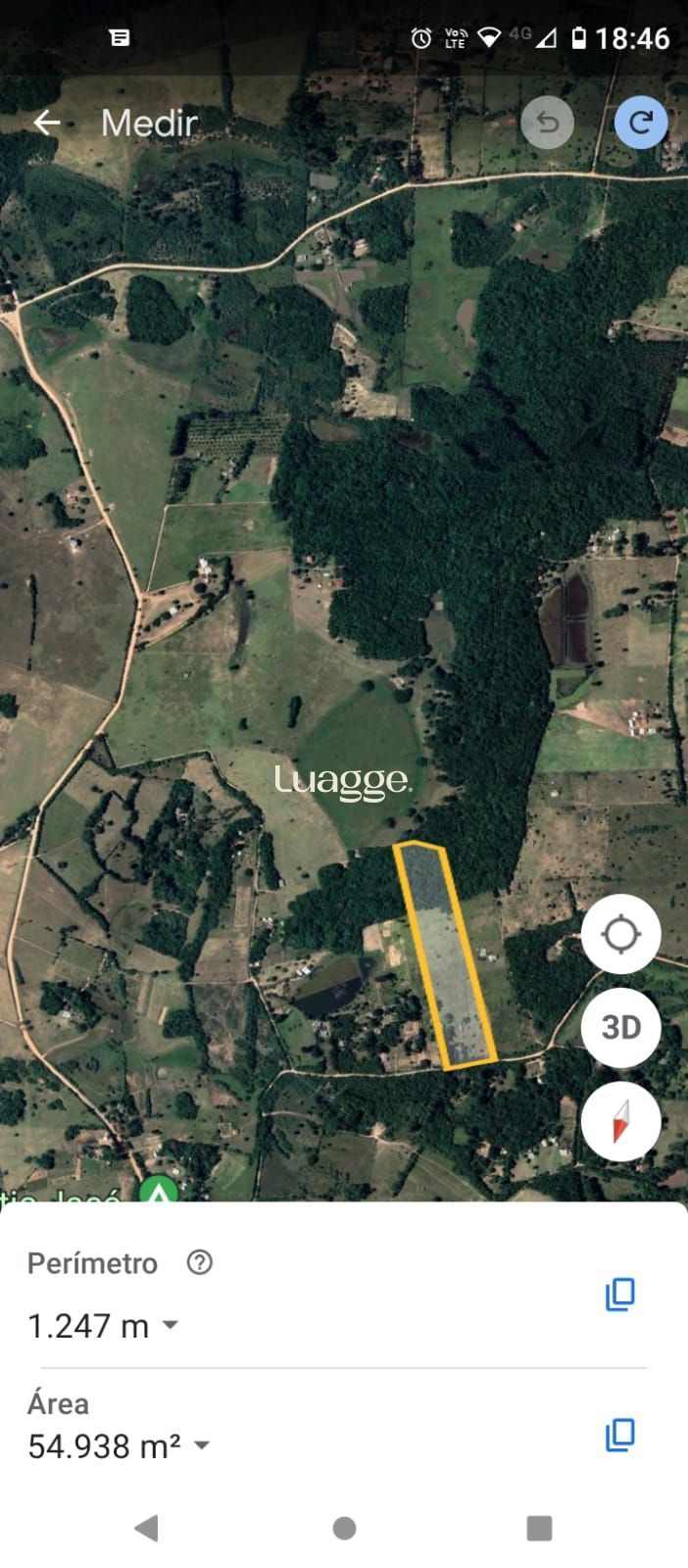Open perimeter help question mark
The image size is (688, 1568).
[199, 1262]
